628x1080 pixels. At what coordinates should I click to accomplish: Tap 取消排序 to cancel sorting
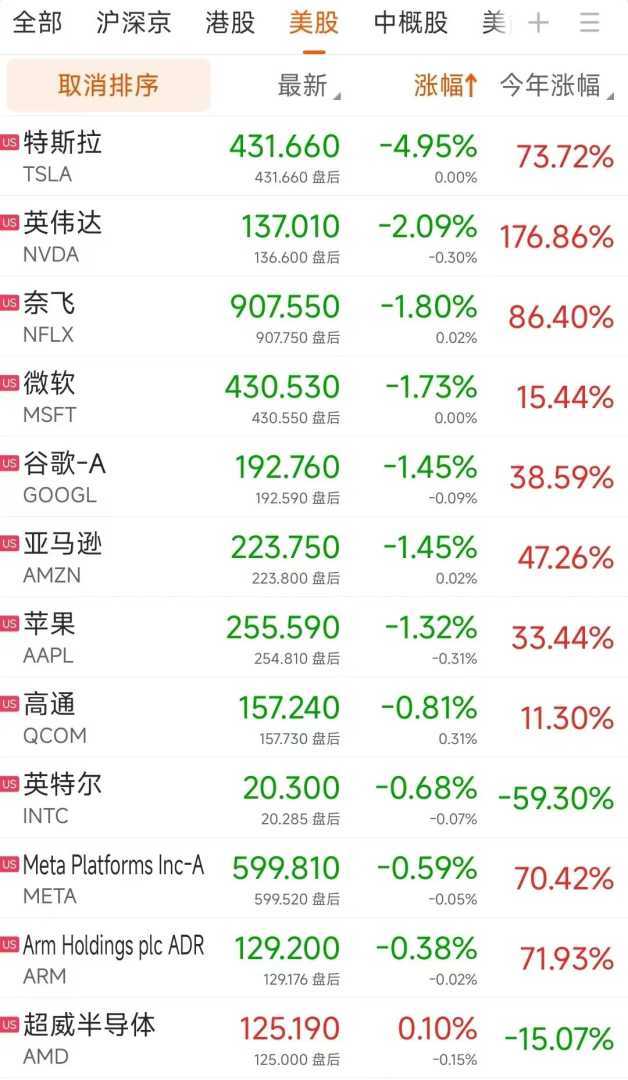[109, 85]
